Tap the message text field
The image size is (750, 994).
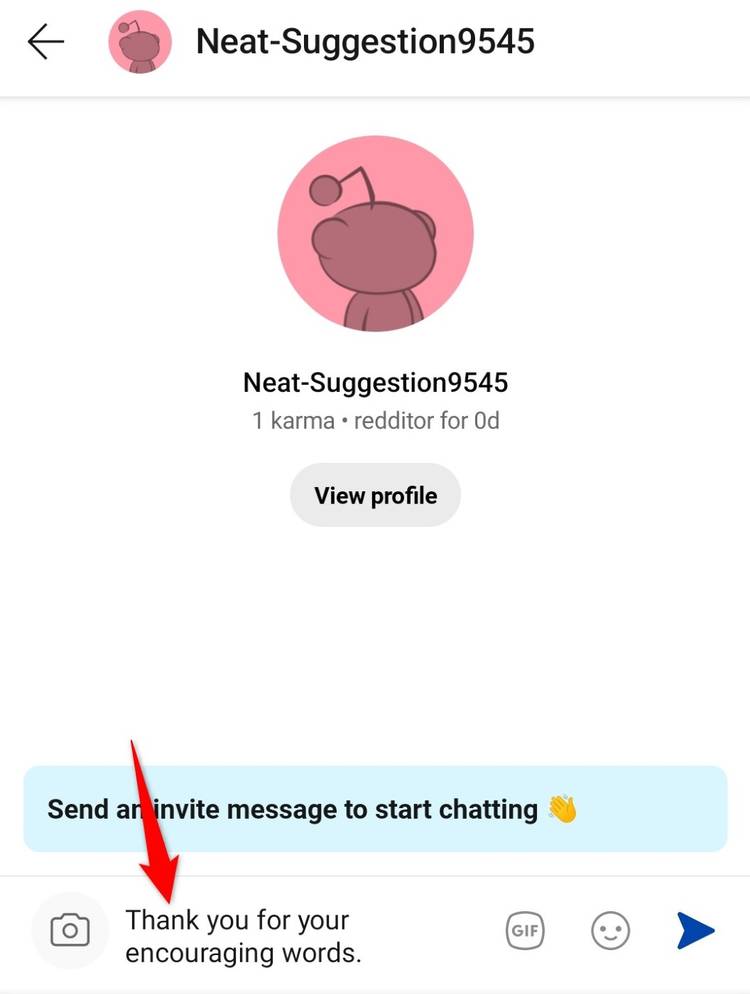pyautogui.click(x=300, y=935)
